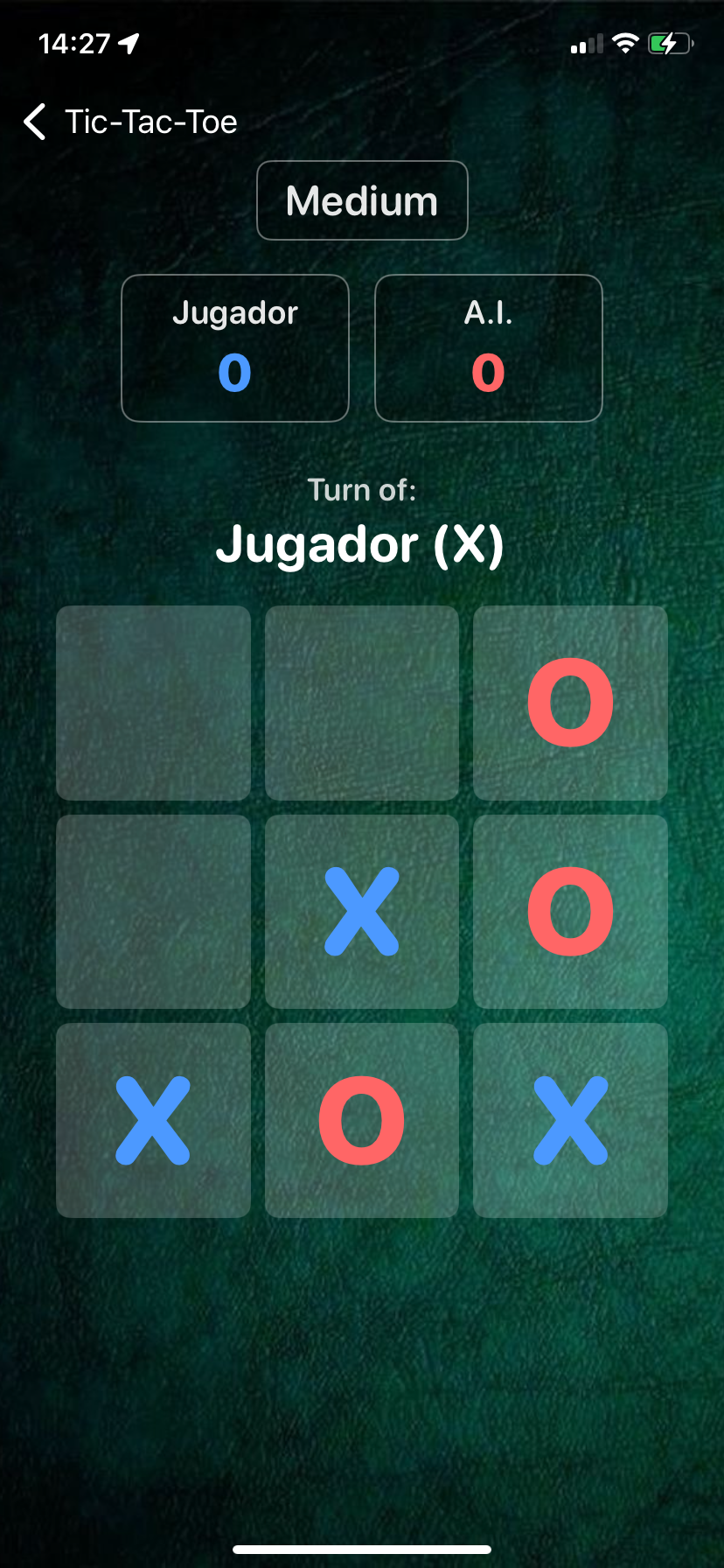The width and height of the screenshot is (724, 1568).
Task: Change the Medium difficulty setting
Action: (x=362, y=200)
